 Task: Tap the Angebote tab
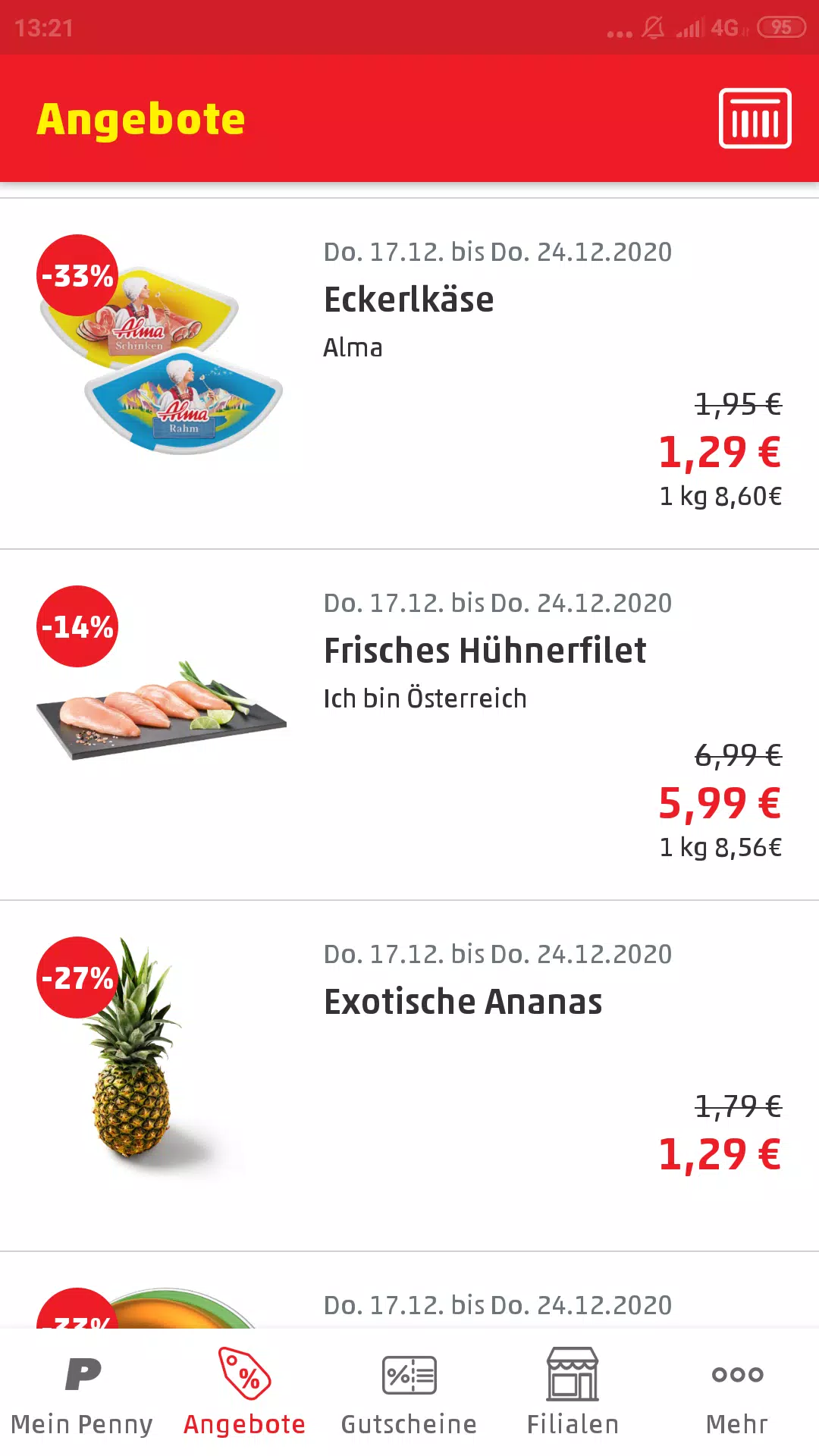point(245,1392)
